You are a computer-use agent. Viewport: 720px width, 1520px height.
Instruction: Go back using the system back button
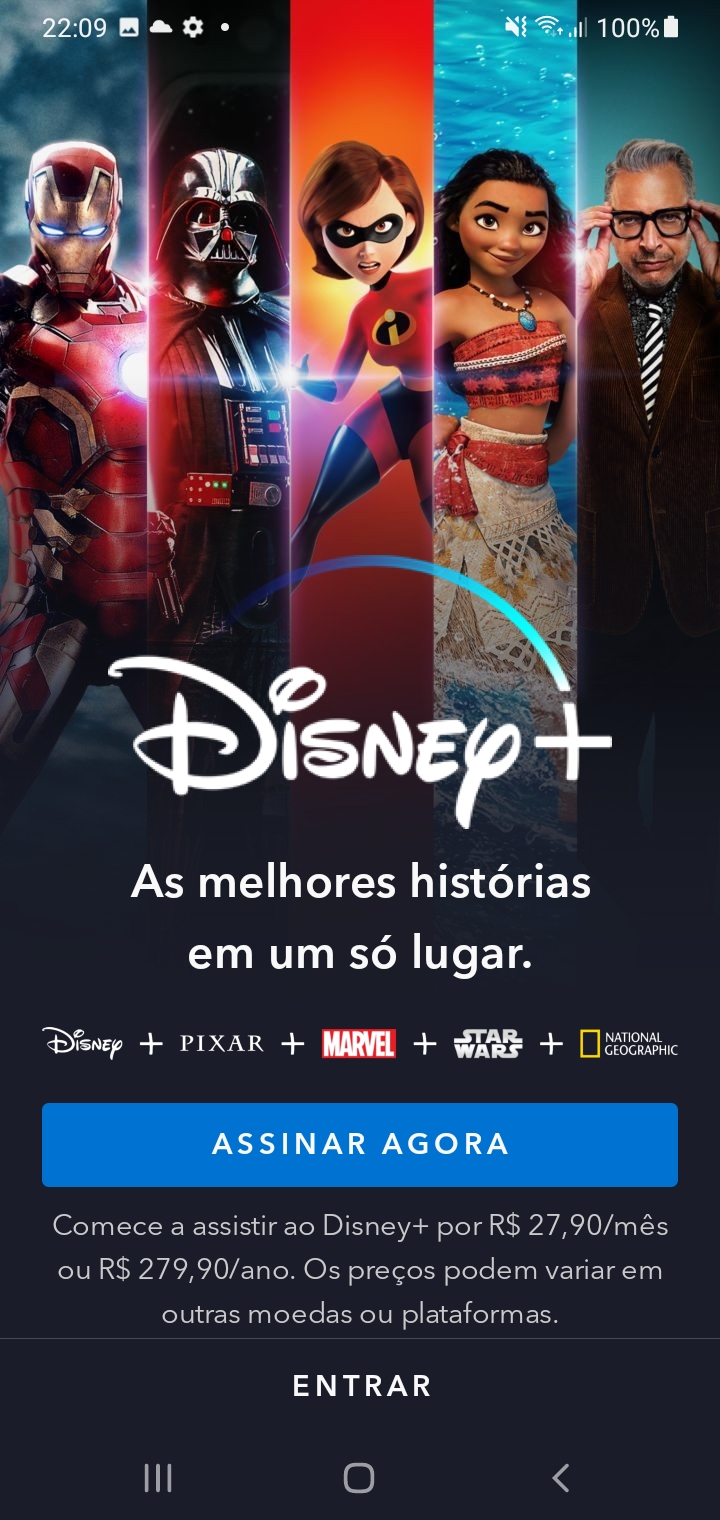(x=561, y=1478)
